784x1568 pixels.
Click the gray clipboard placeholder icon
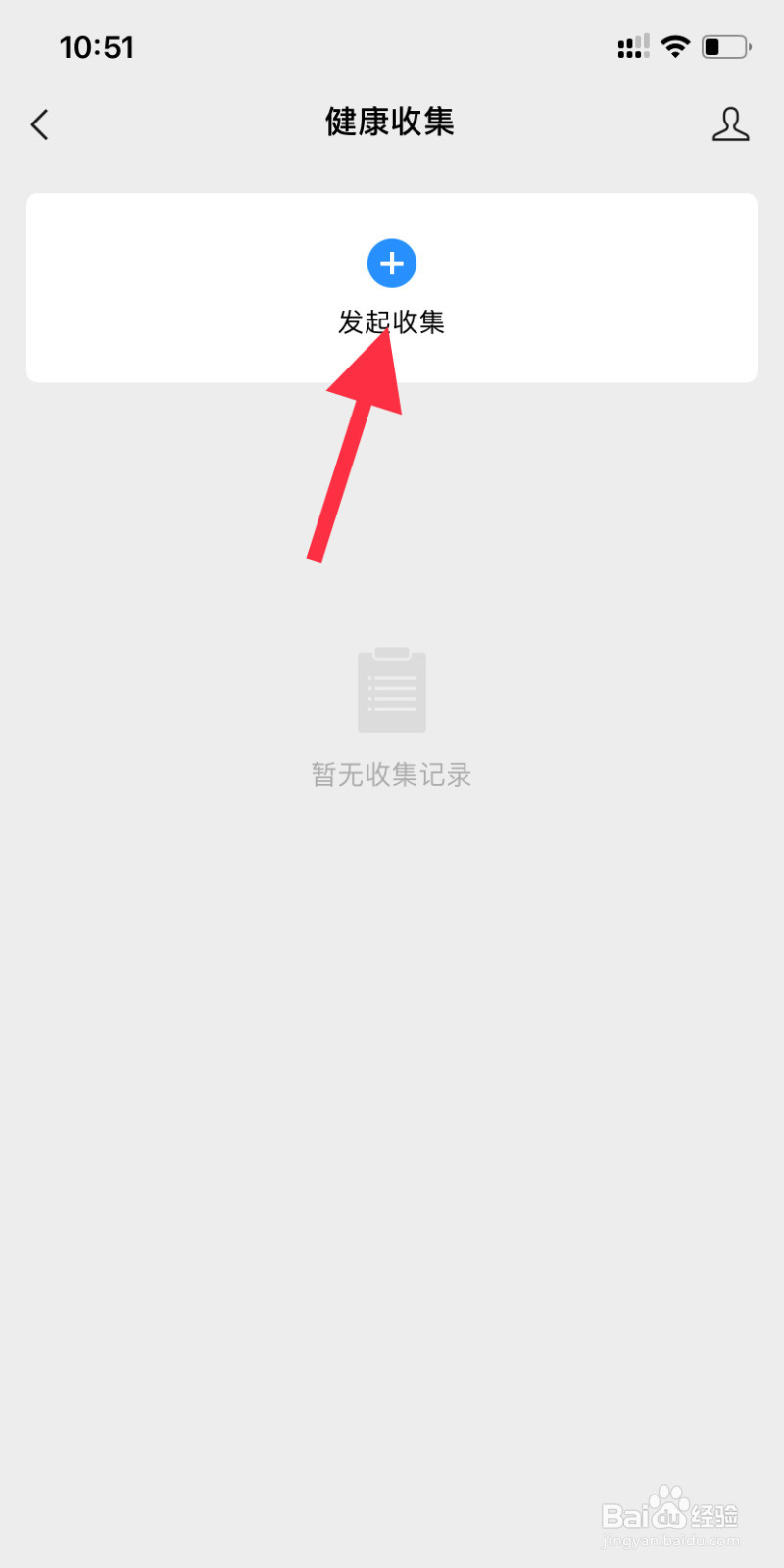coord(392,689)
